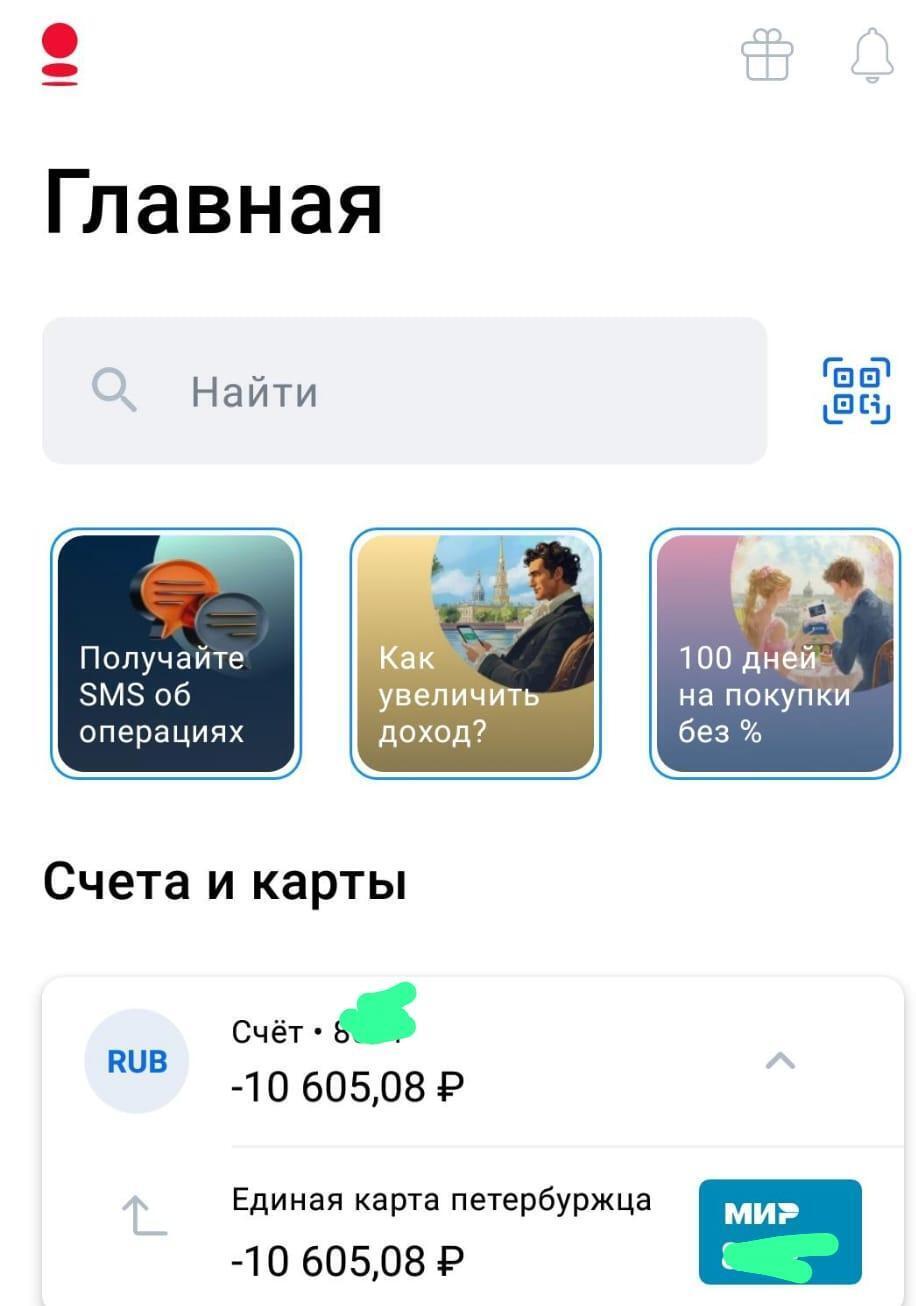
Task: Collapse the RUB account chevron
Action: point(780,1061)
